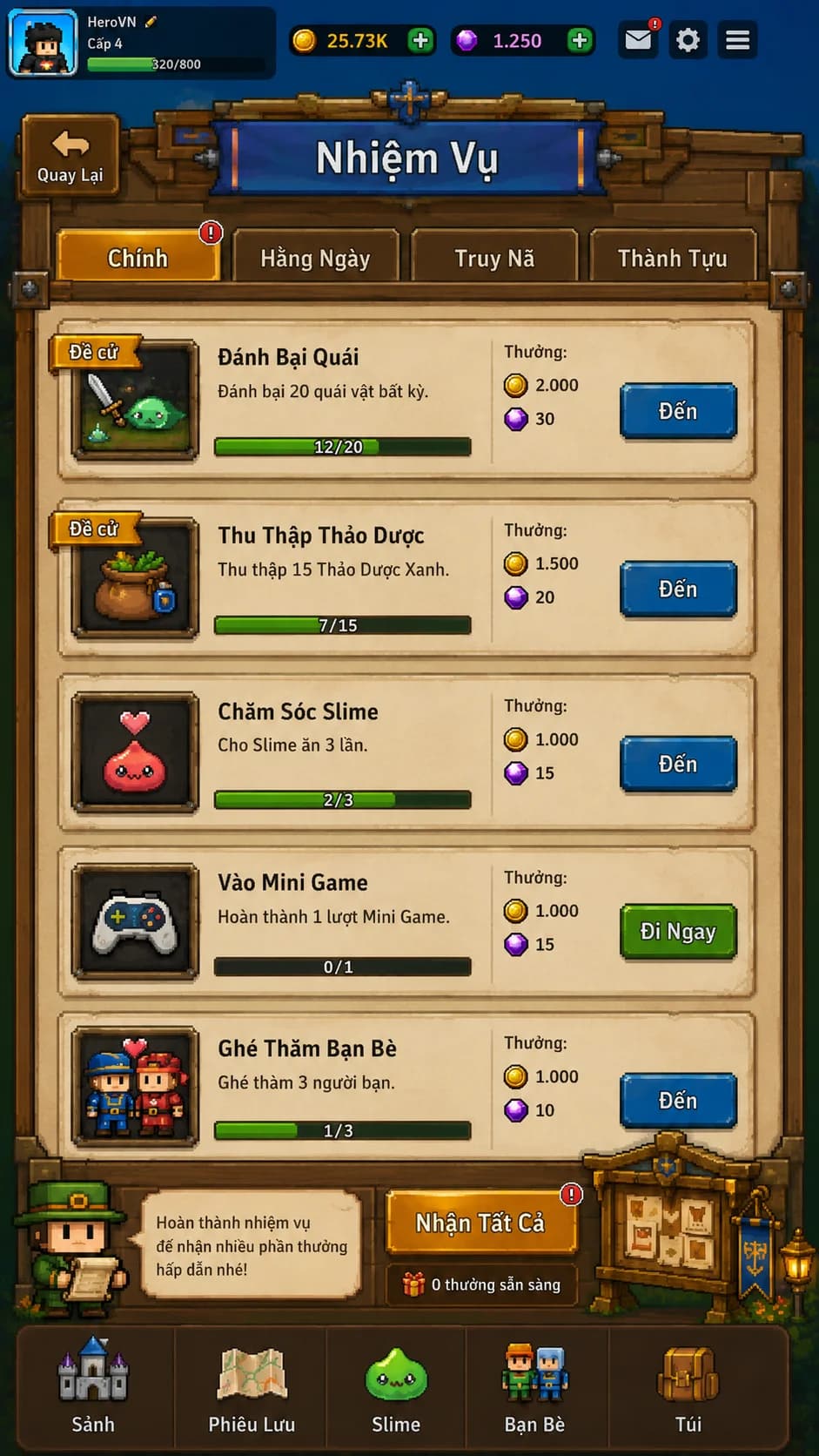Claim all rewards with Nhận Tất Cả
This screenshot has height=1456, width=819.
481,1223
